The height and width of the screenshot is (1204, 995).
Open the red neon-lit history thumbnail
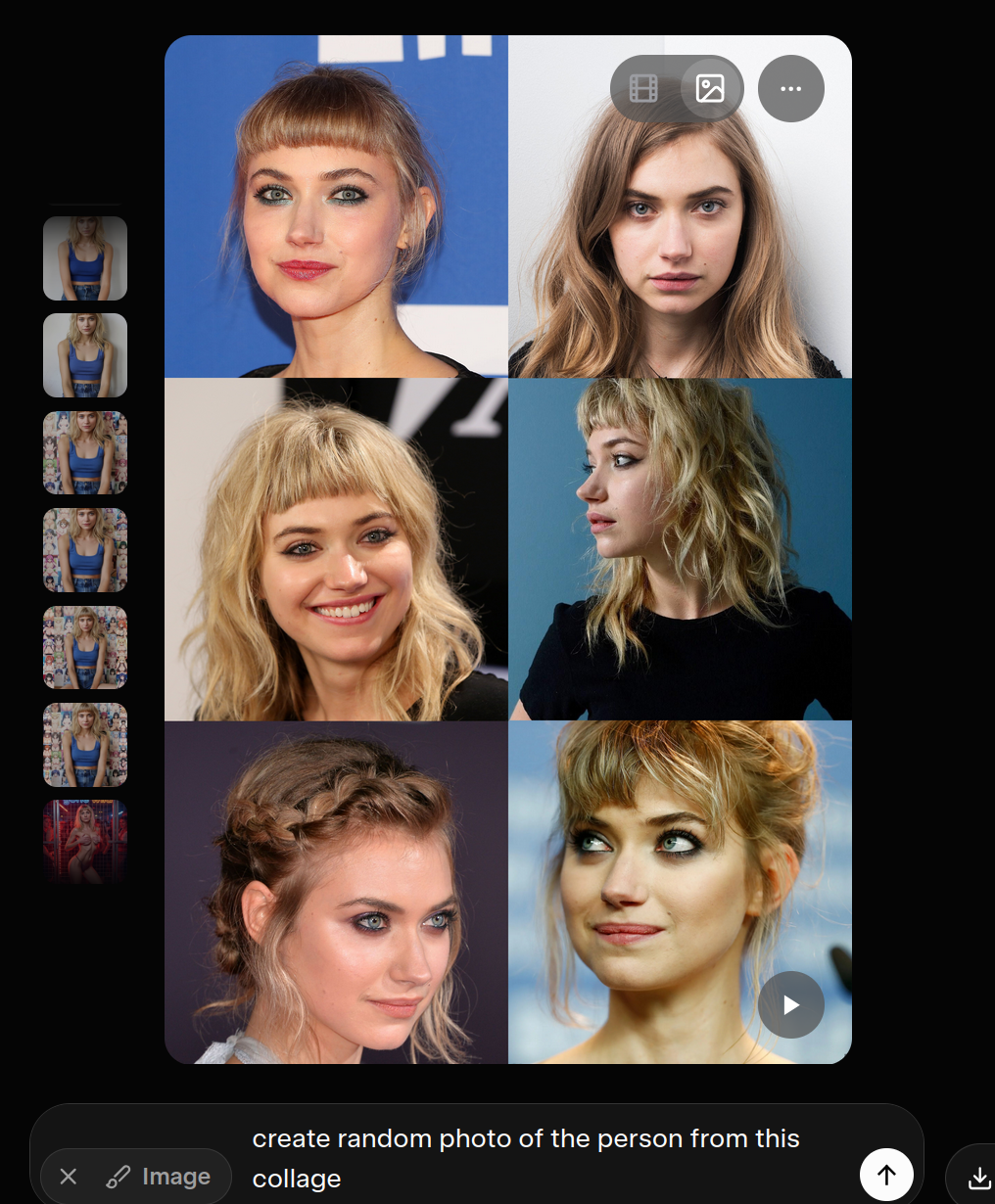click(x=85, y=841)
